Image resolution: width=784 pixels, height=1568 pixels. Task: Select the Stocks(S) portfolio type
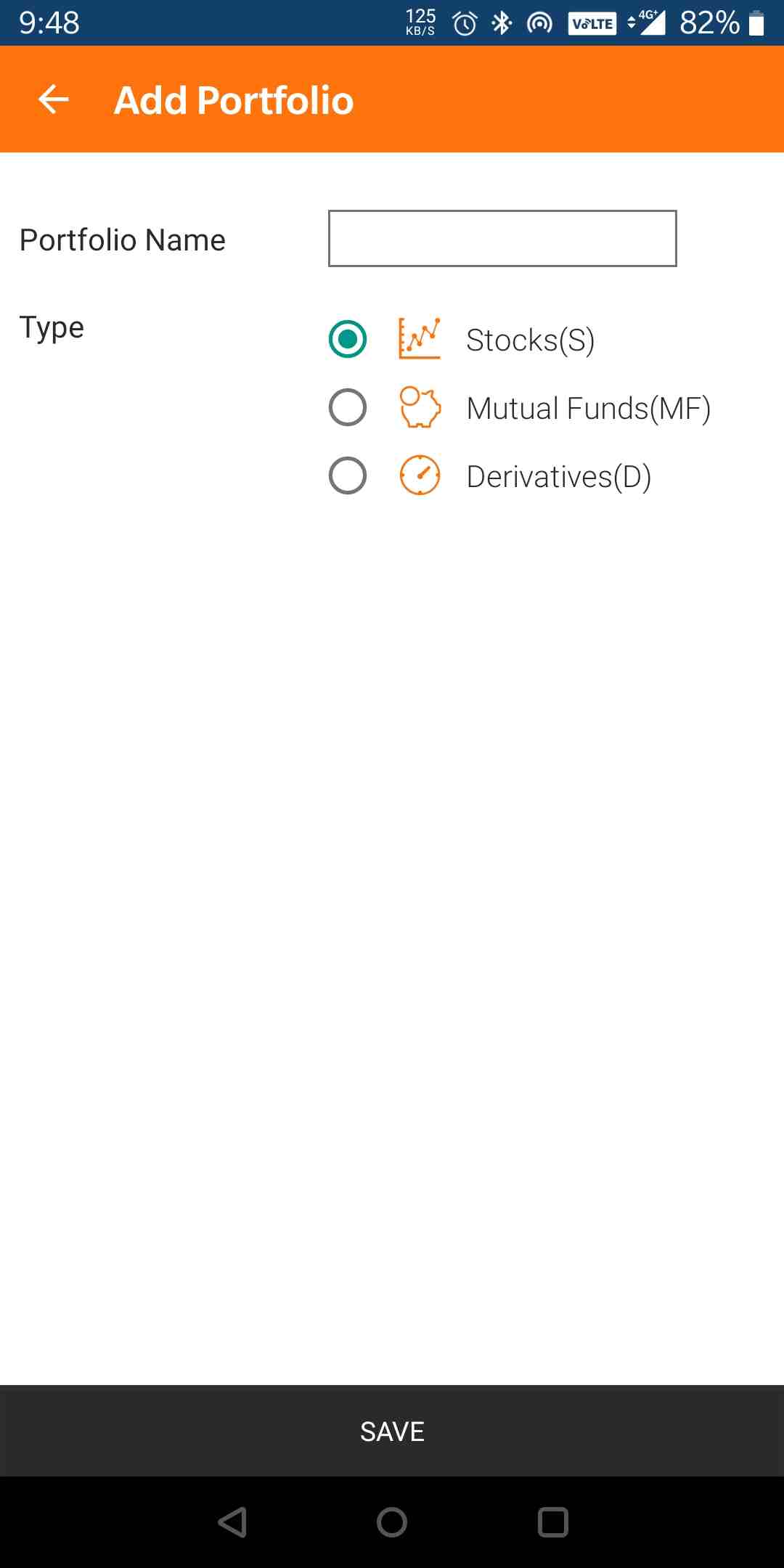pos(348,339)
